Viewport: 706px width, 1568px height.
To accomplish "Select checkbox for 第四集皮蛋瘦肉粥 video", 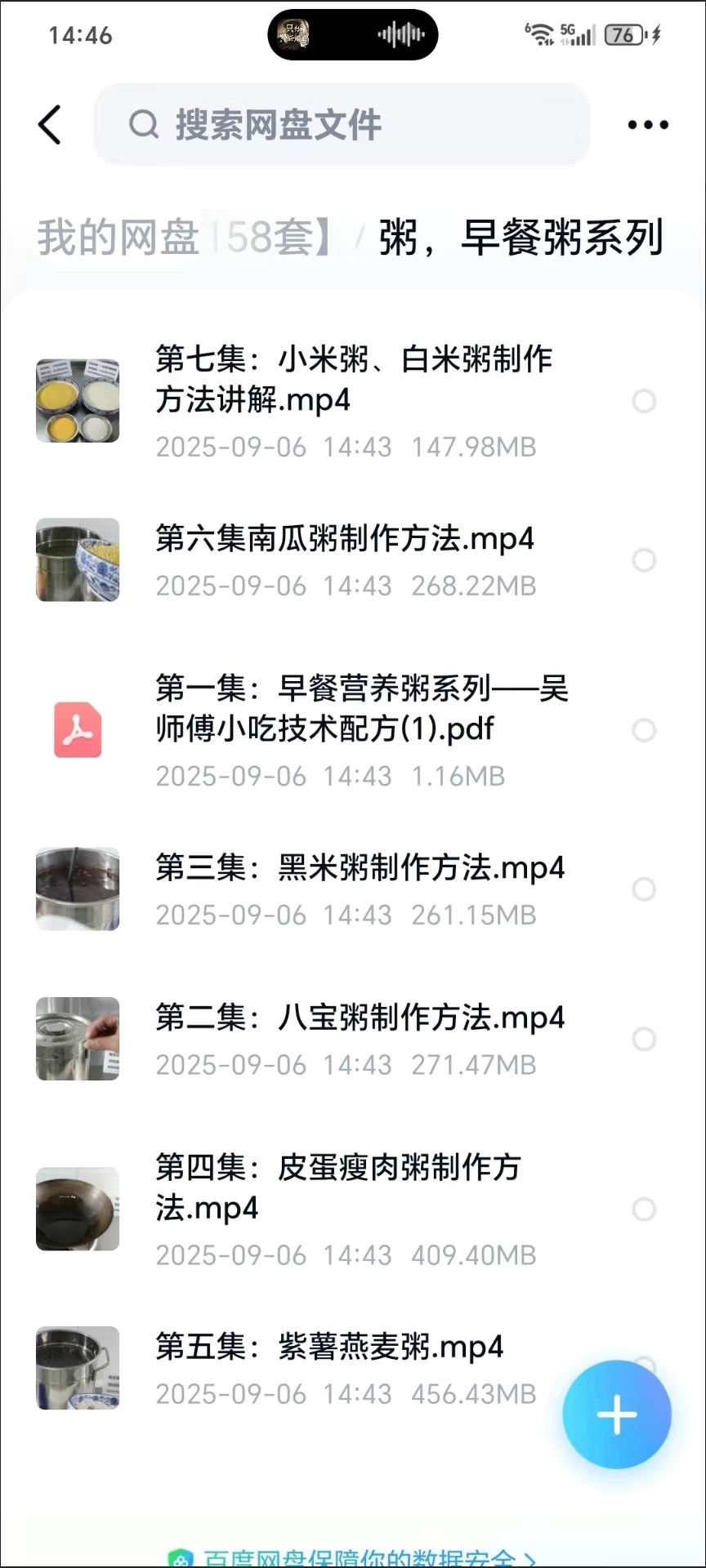I will coord(645,1209).
